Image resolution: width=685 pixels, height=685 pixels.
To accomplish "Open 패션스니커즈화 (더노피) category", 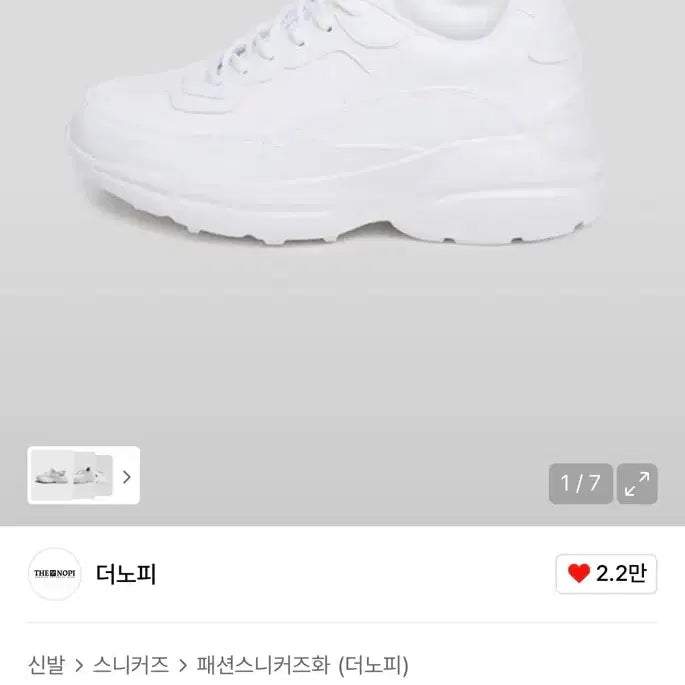I will pos(302,664).
